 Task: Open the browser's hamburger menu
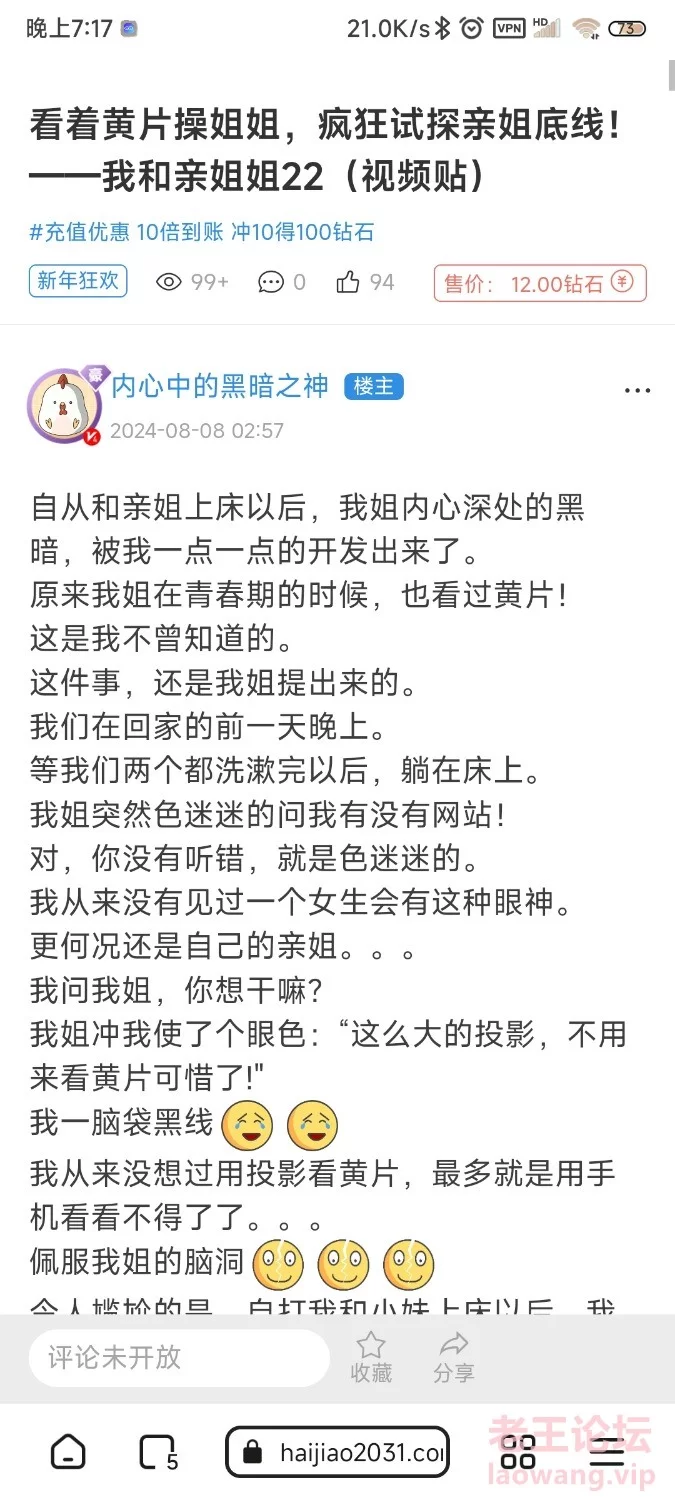tap(607, 1452)
